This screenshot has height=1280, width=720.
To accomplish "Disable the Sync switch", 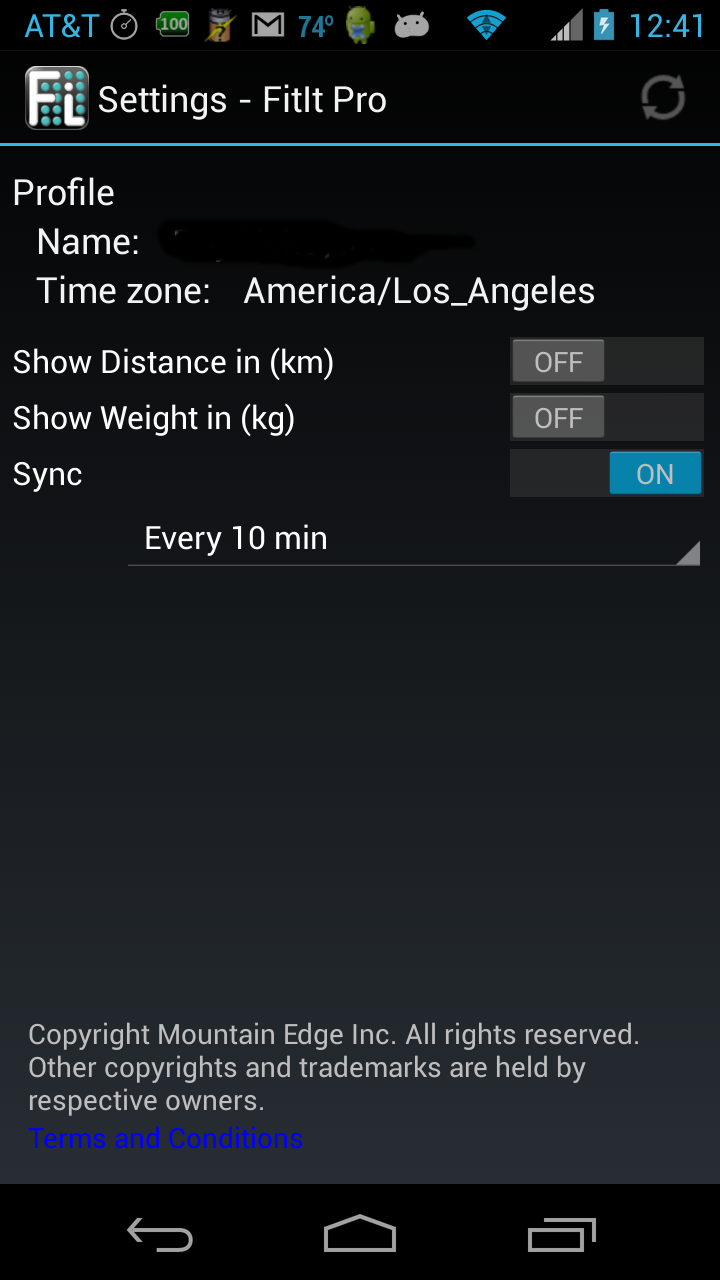I will click(606, 474).
